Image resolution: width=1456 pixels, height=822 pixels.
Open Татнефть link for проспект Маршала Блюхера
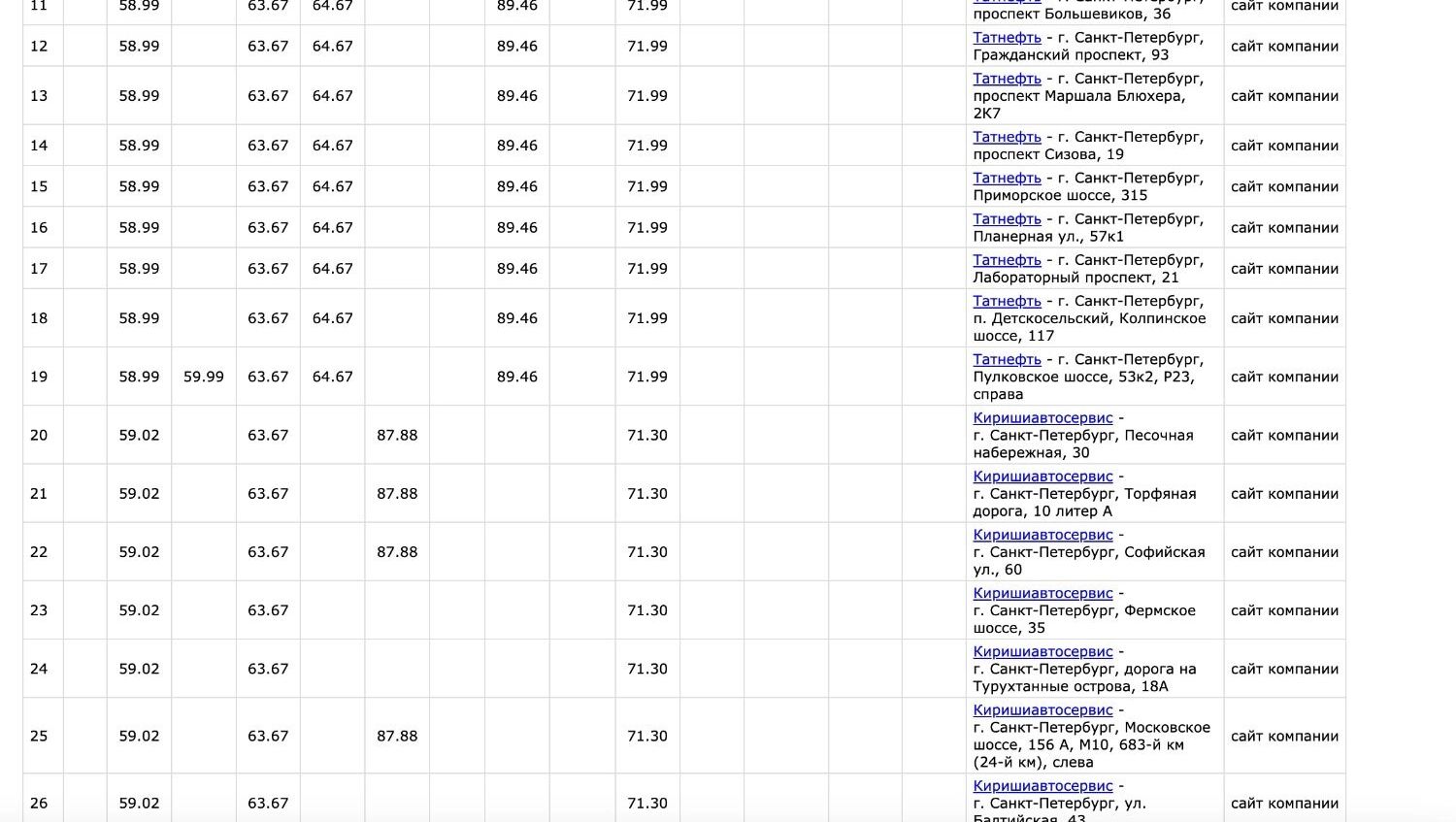point(1007,79)
